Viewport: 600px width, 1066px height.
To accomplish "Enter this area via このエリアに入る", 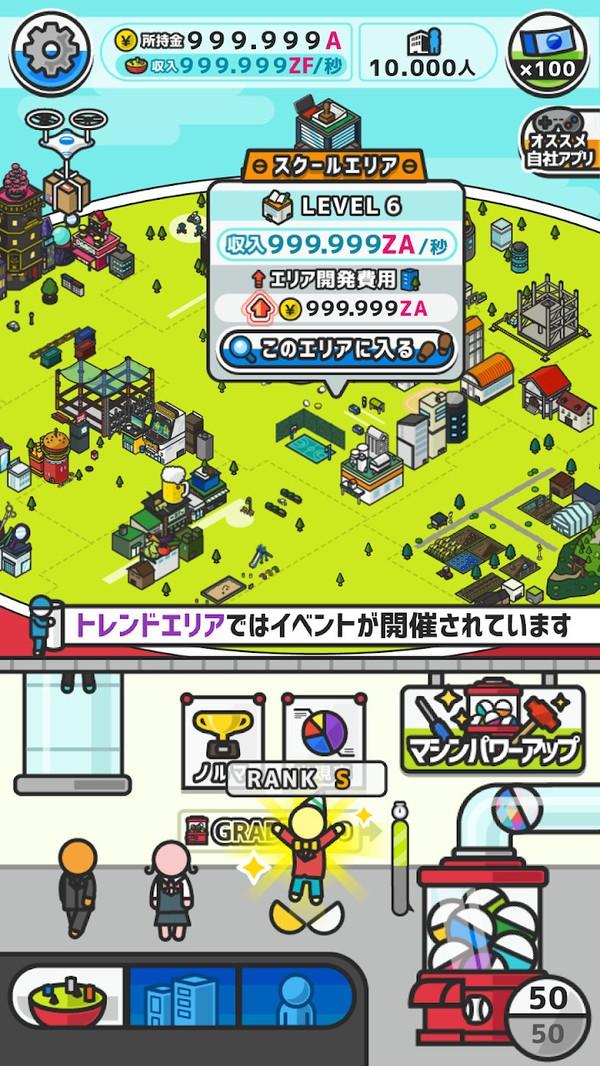I will pos(336,352).
